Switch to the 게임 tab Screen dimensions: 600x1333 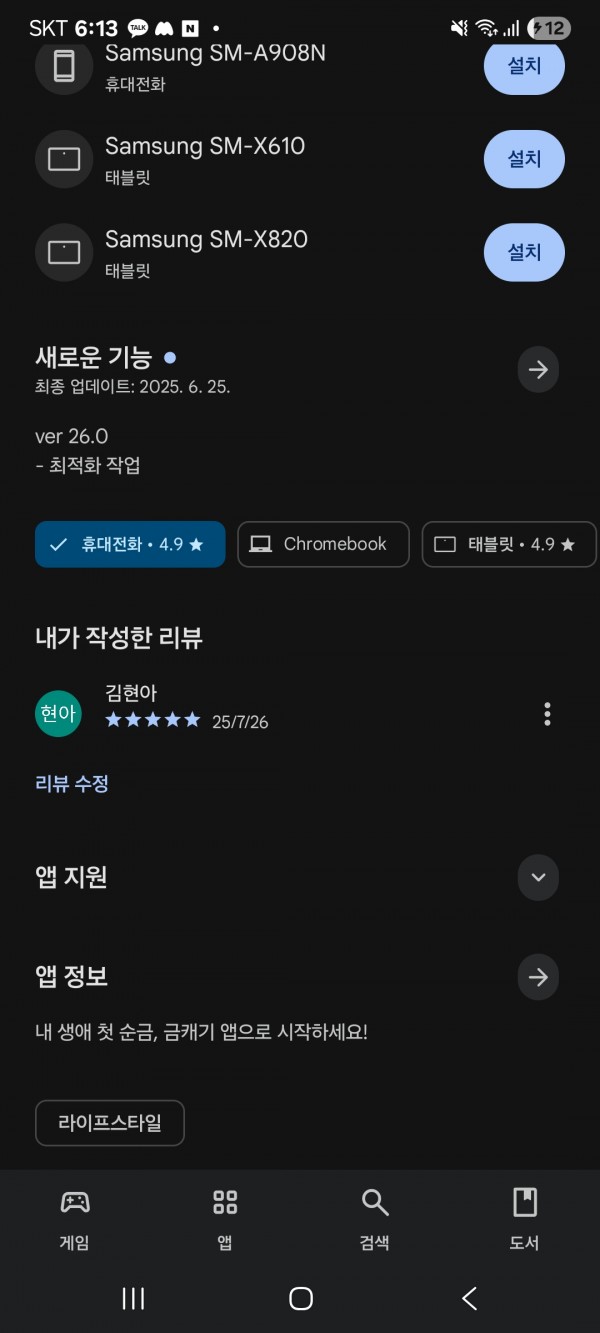click(x=75, y=1220)
